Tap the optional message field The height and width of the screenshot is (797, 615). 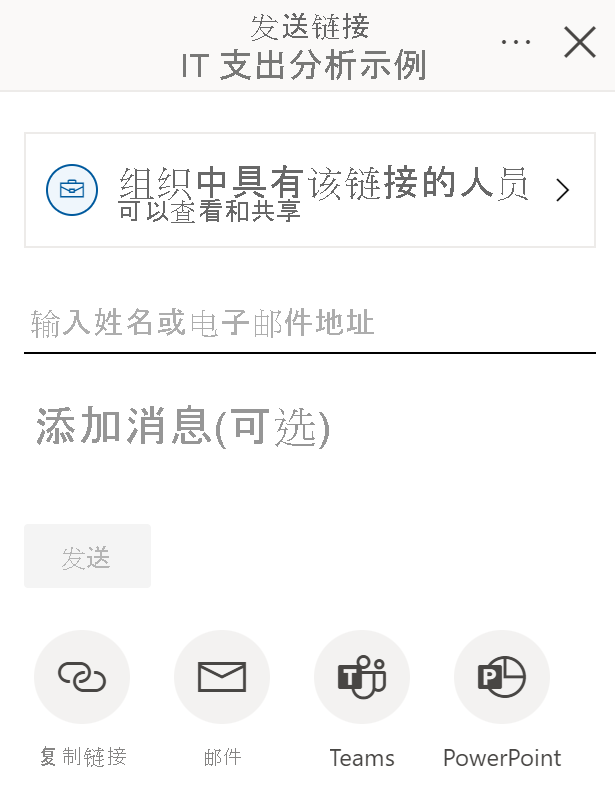tap(309, 428)
